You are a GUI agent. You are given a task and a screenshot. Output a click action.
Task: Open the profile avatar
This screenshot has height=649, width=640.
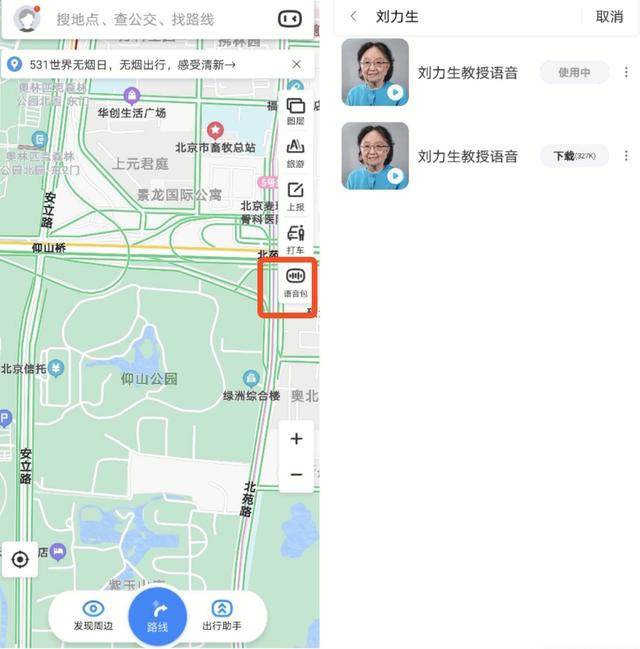click(x=26, y=18)
